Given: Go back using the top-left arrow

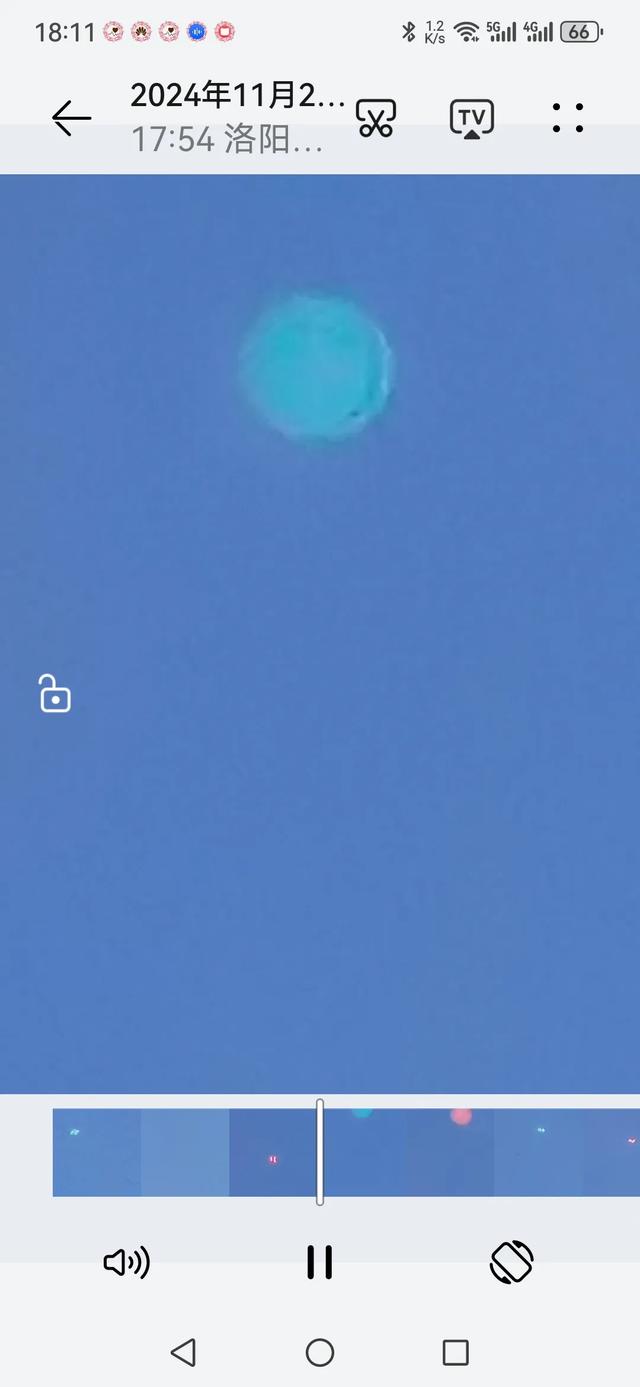Looking at the screenshot, I should pos(71,118).
